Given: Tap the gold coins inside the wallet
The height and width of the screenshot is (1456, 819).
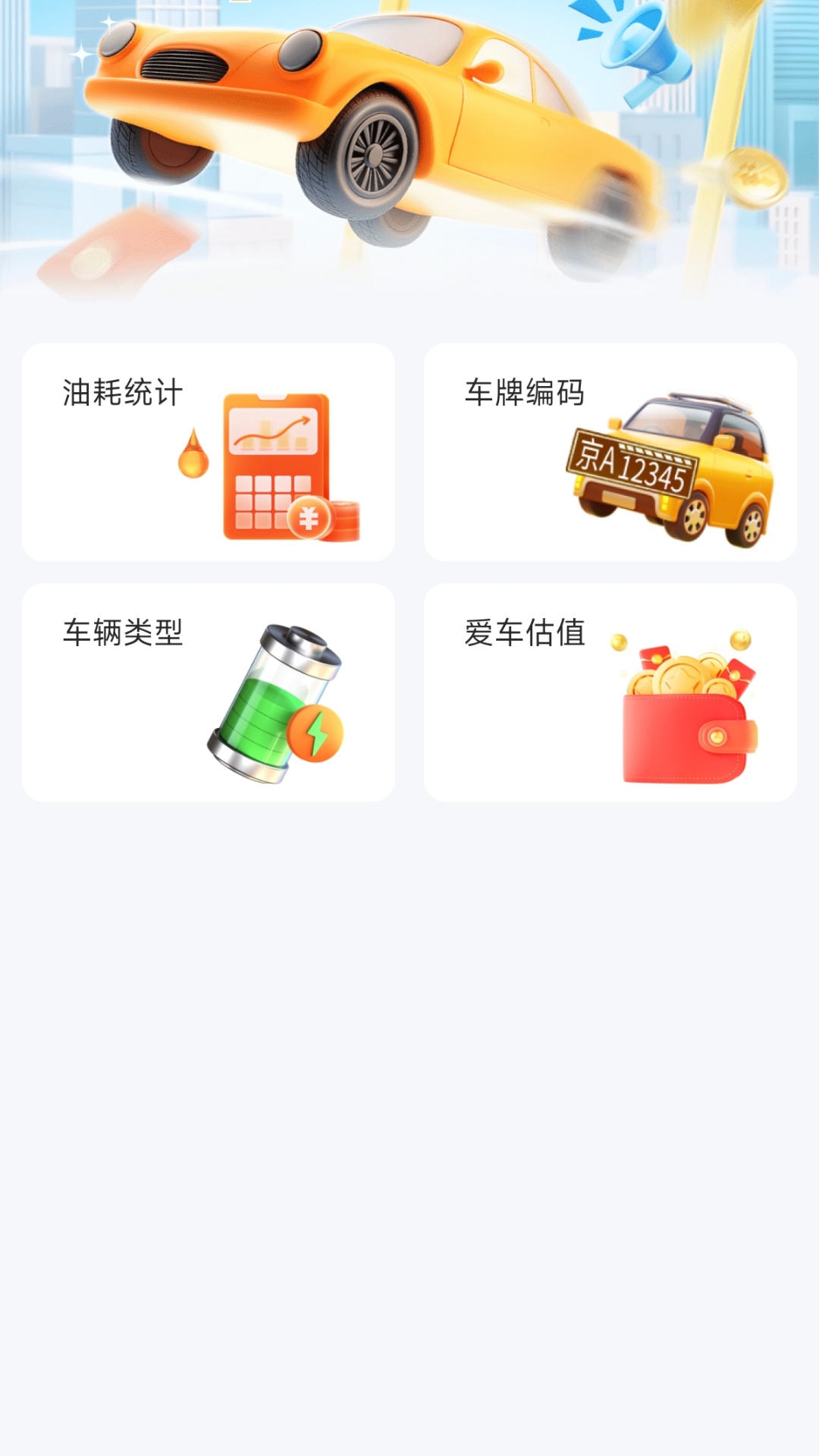Looking at the screenshot, I should point(679,675).
